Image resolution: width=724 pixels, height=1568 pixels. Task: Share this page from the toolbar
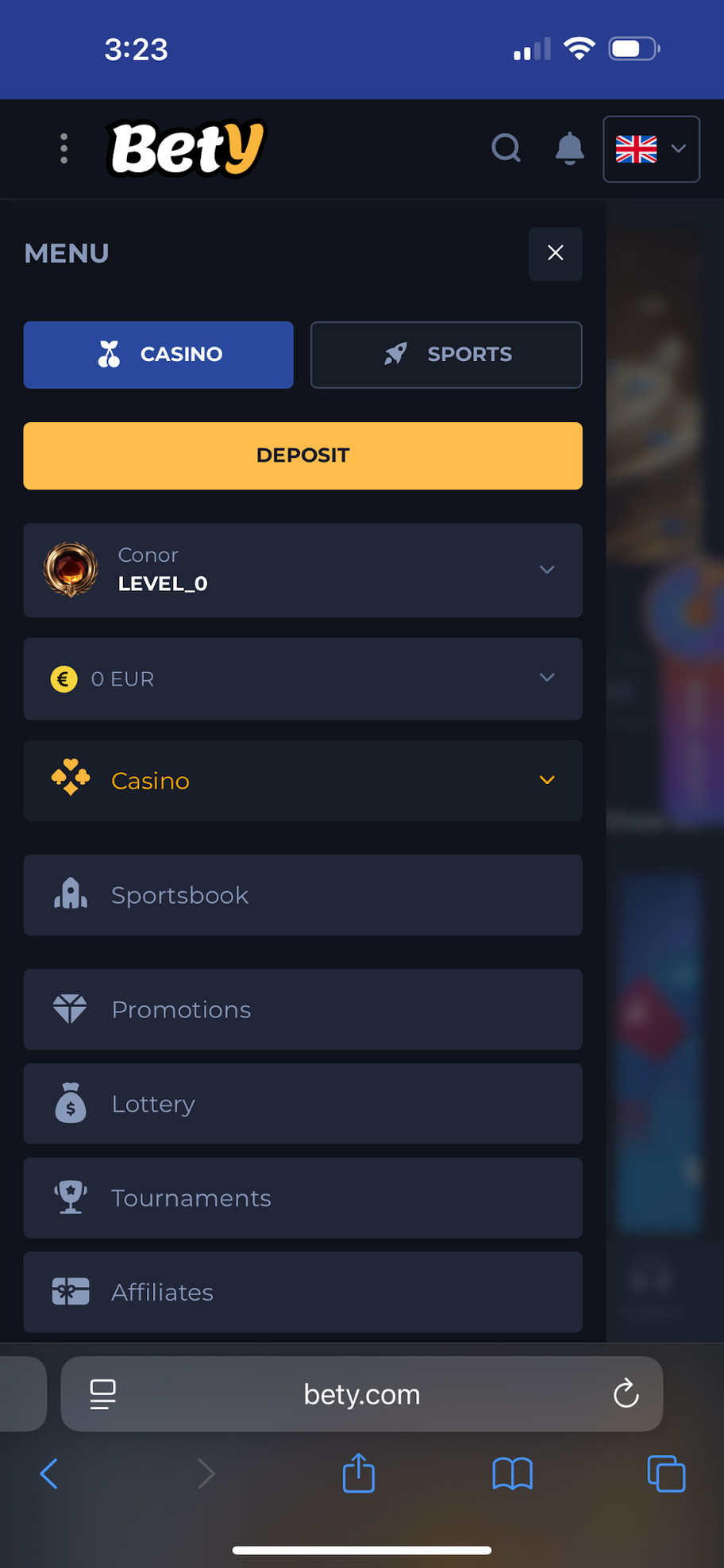click(358, 1474)
